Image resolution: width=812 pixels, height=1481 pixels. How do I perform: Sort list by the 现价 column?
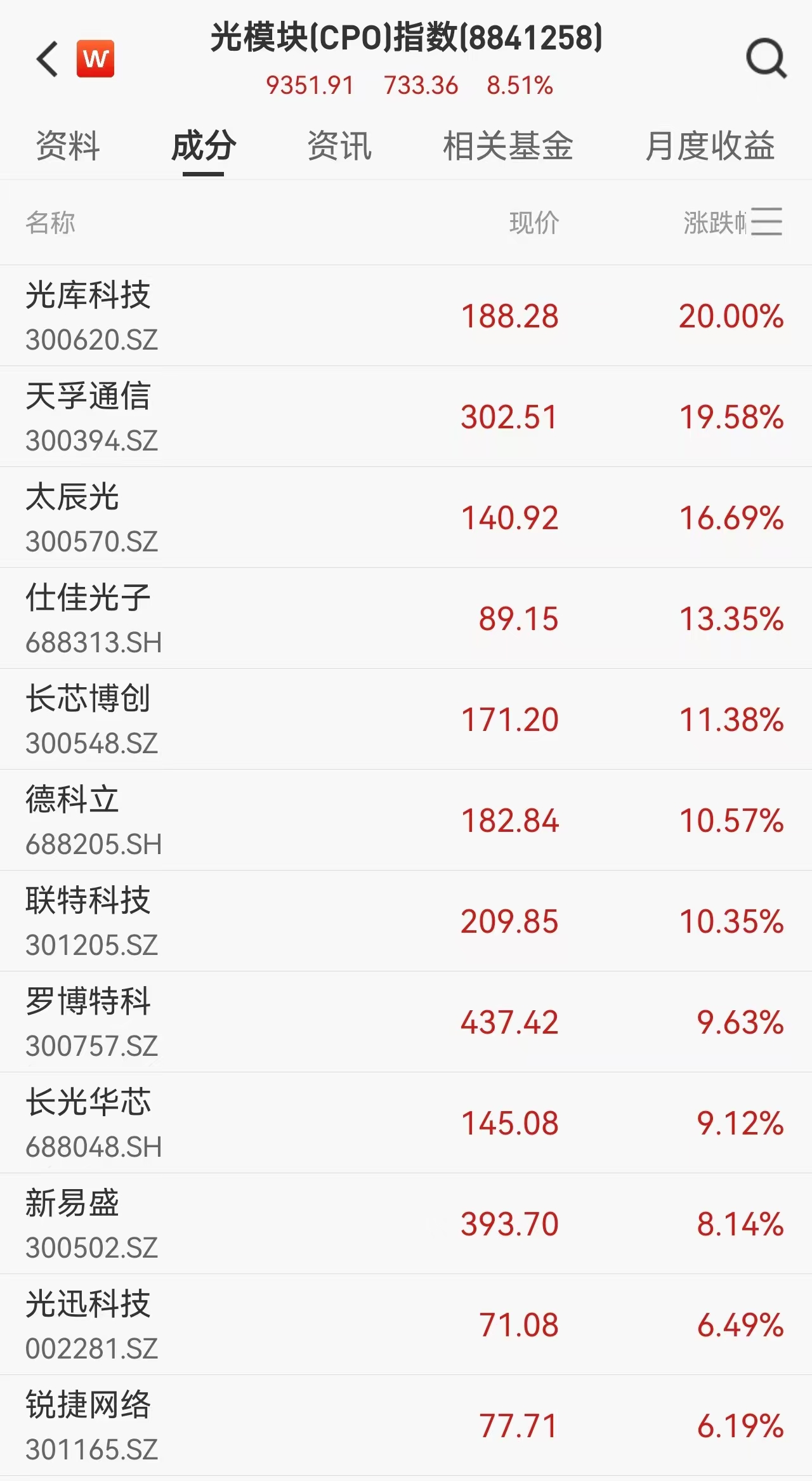pyautogui.click(x=536, y=223)
